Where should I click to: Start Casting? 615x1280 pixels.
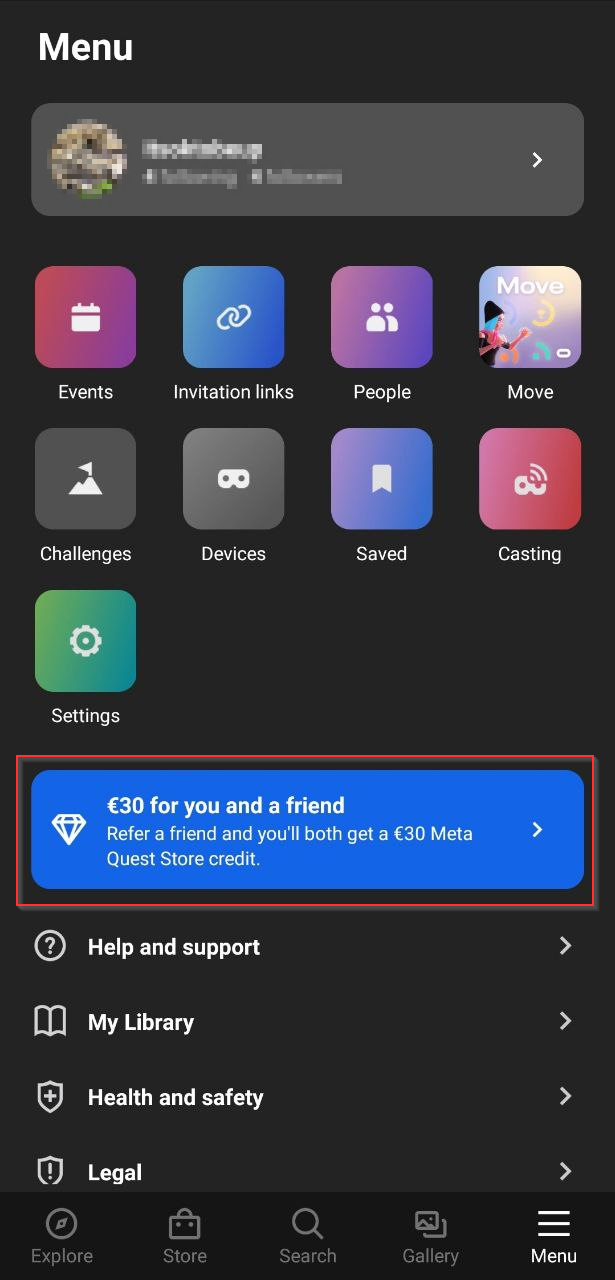(529, 480)
